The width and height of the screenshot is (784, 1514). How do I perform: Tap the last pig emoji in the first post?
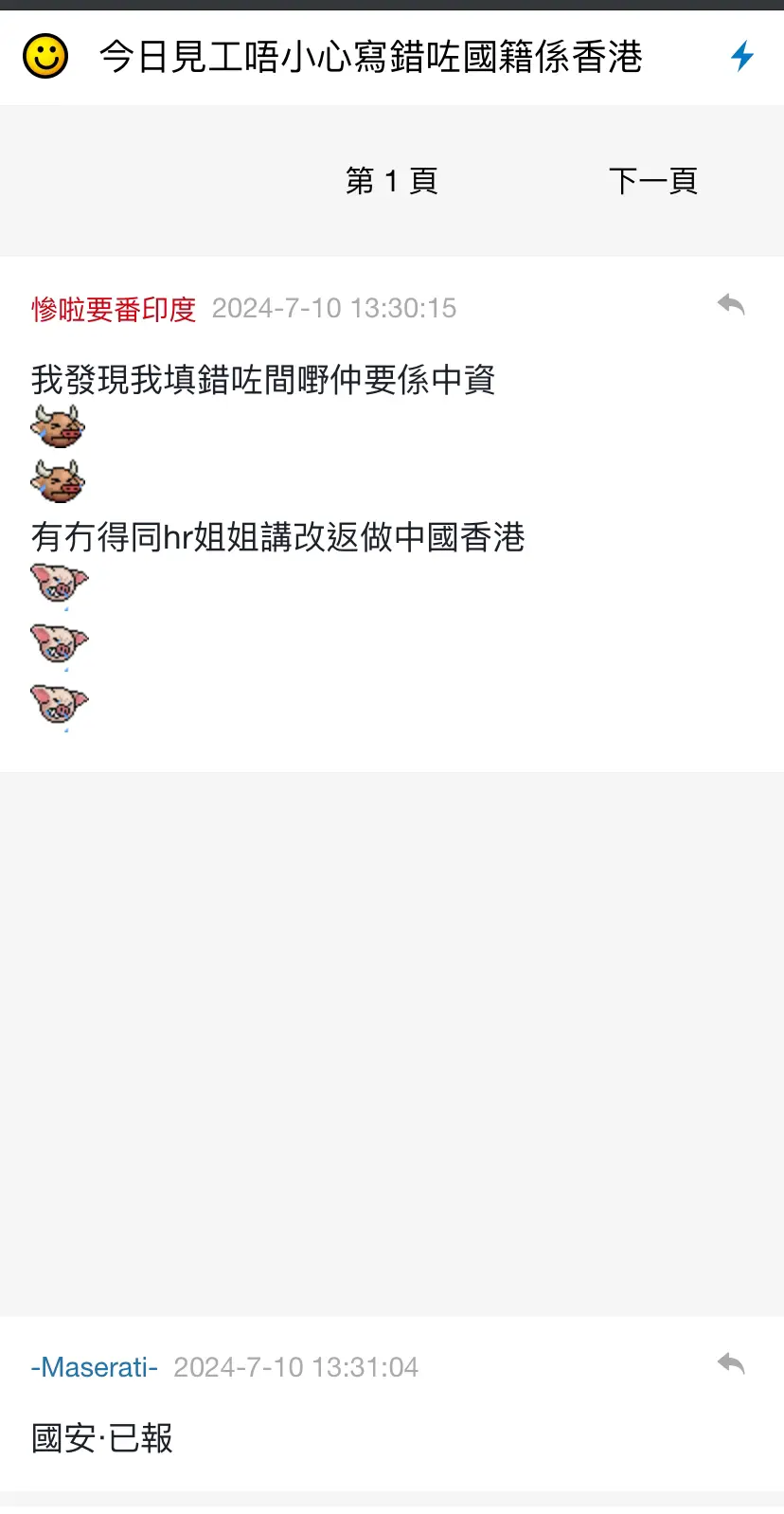(x=59, y=703)
